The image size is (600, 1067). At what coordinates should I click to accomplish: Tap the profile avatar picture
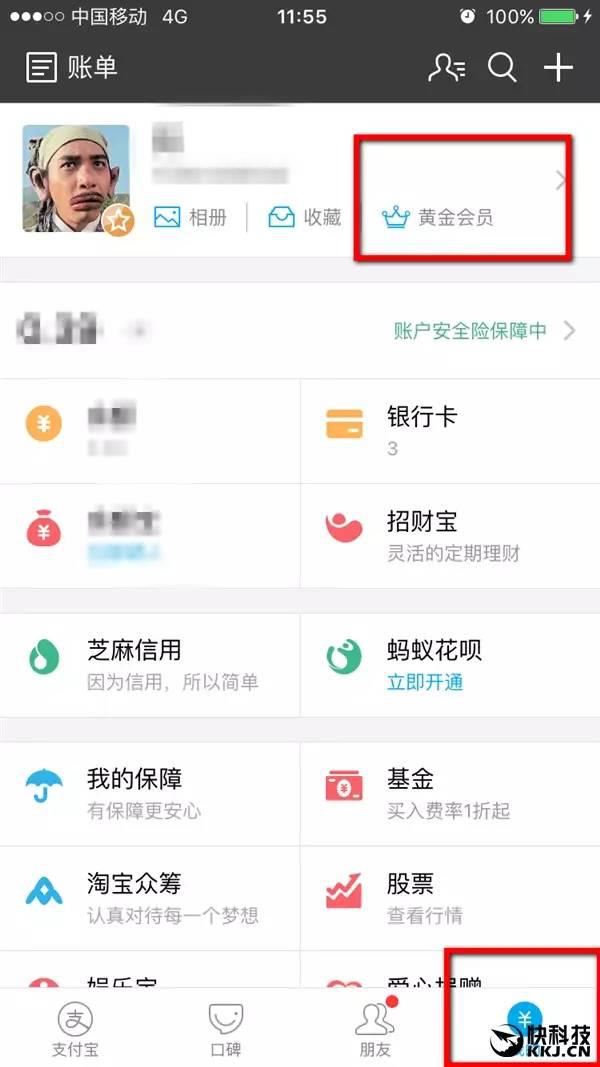76,178
